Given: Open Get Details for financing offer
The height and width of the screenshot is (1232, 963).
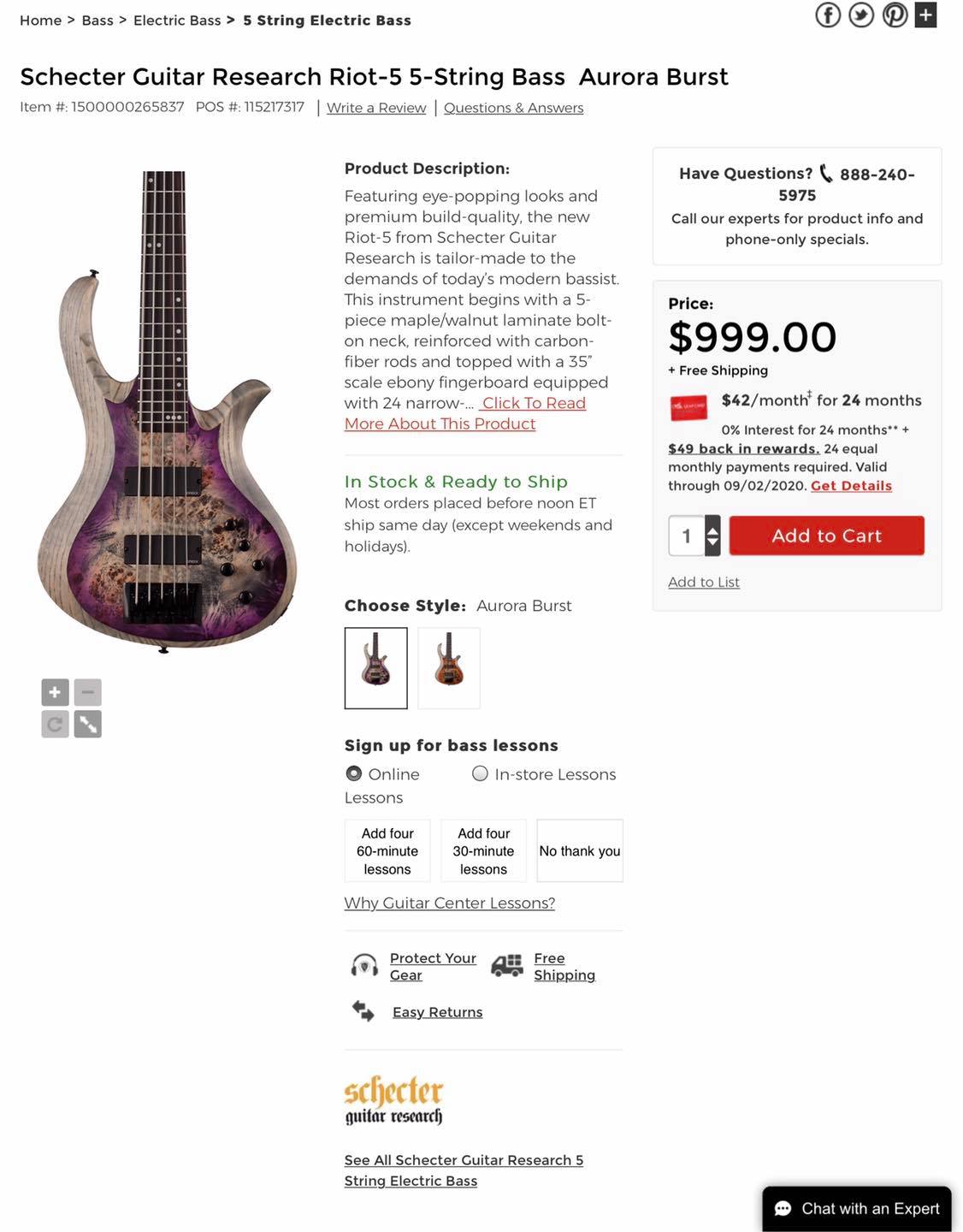Looking at the screenshot, I should [851, 486].
